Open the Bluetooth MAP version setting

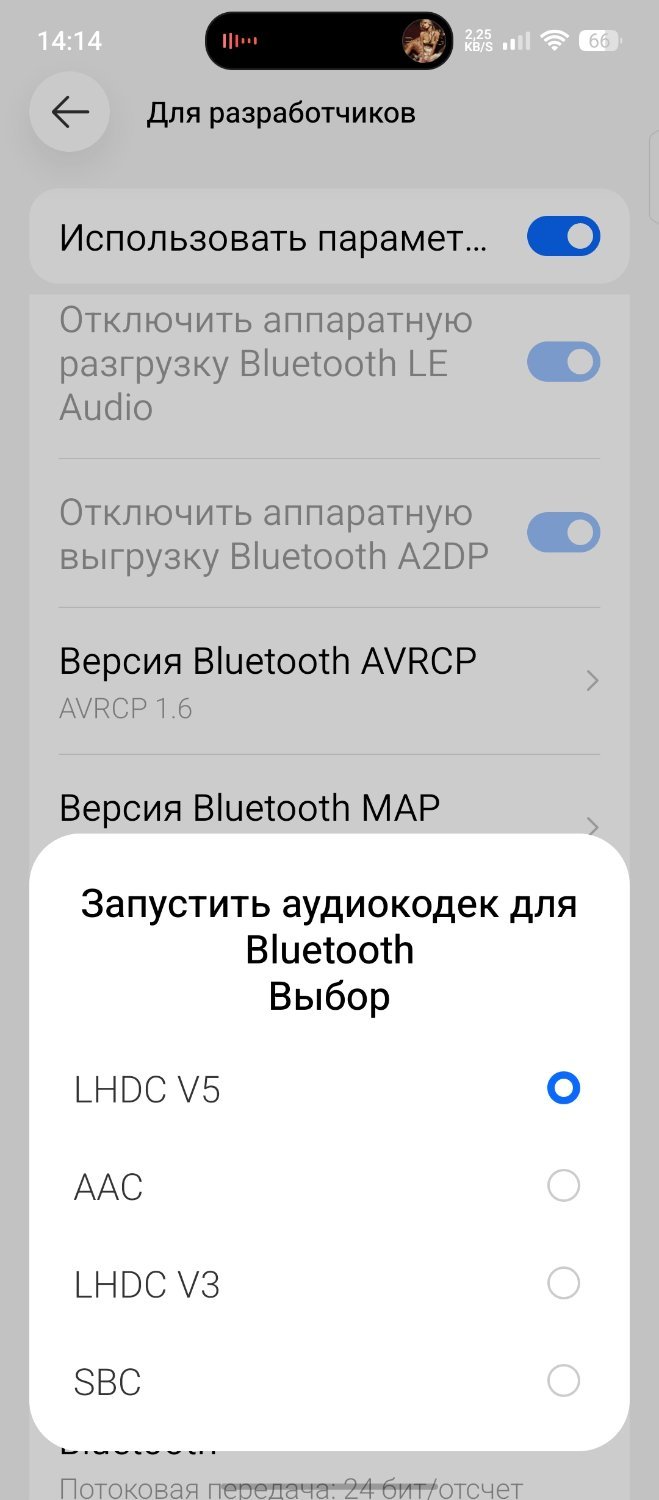pyautogui.click(x=329, y=808)
